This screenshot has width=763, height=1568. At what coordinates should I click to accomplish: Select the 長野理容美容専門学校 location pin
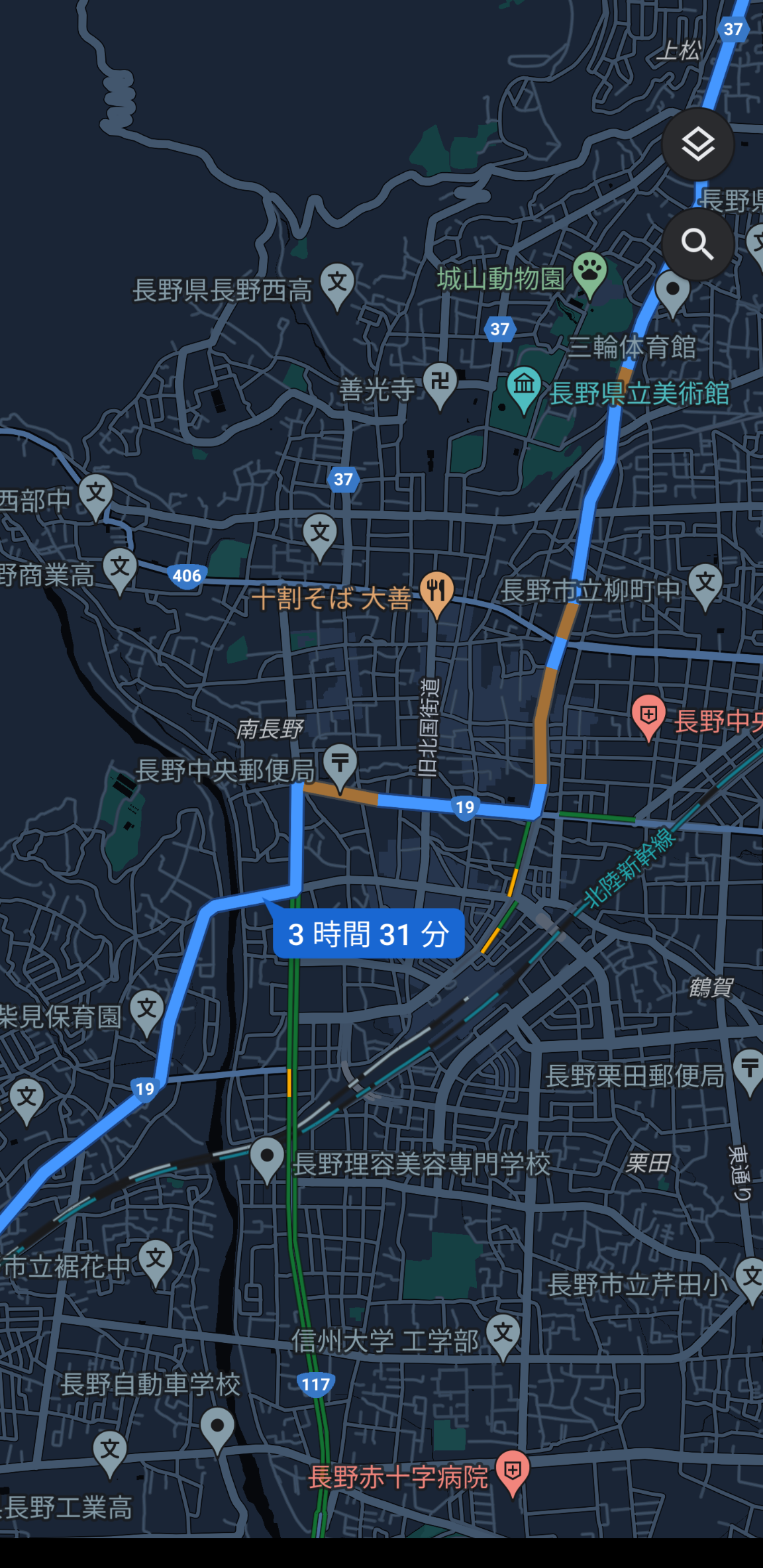[267, 1157]
